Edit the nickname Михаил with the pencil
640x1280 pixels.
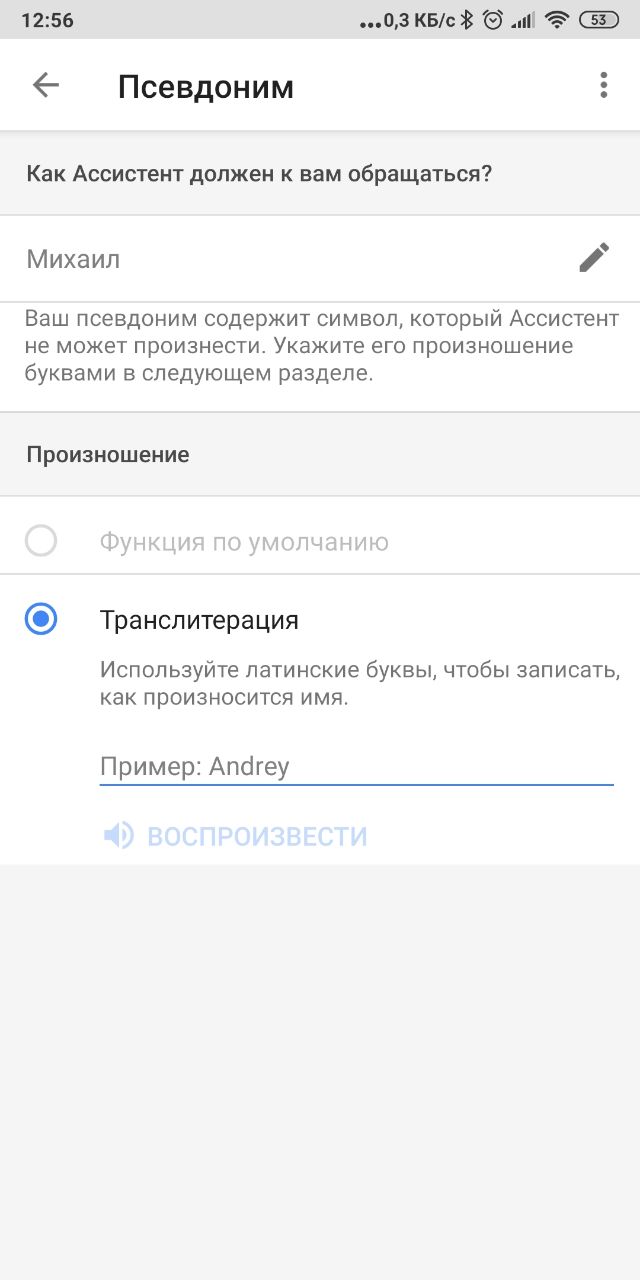(x=594, y=258)
